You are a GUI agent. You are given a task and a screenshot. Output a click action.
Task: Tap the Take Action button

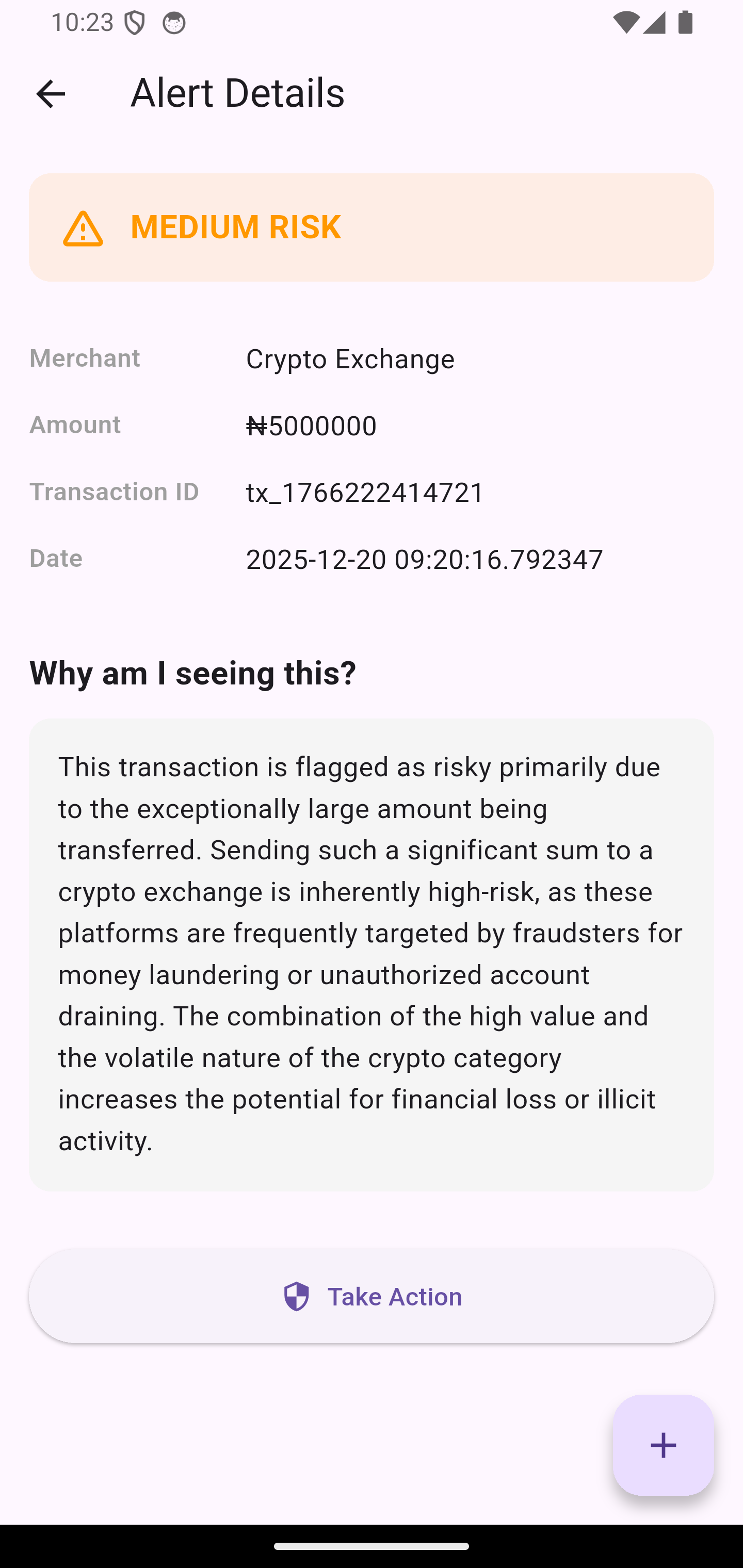tap(372, 1297)
